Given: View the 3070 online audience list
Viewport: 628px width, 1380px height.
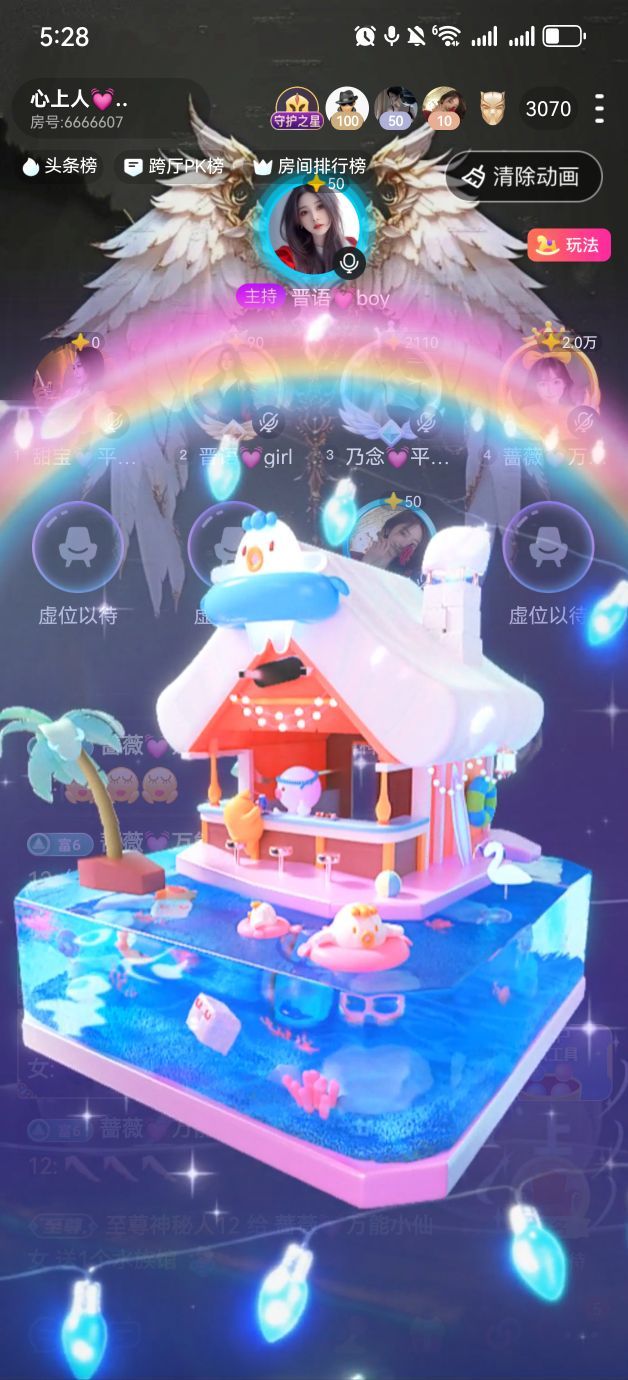Looking at the screenshot, I should tap(548, 108).
